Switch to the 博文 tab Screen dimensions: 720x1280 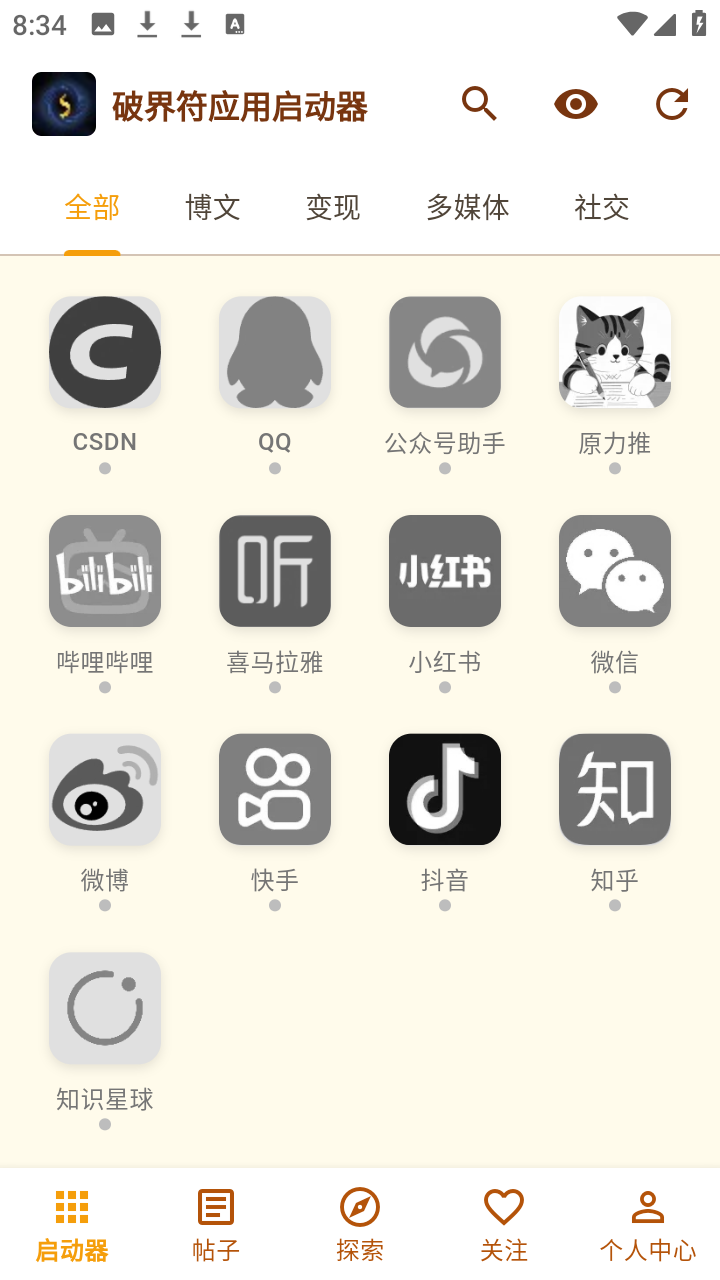pos(212,208)
